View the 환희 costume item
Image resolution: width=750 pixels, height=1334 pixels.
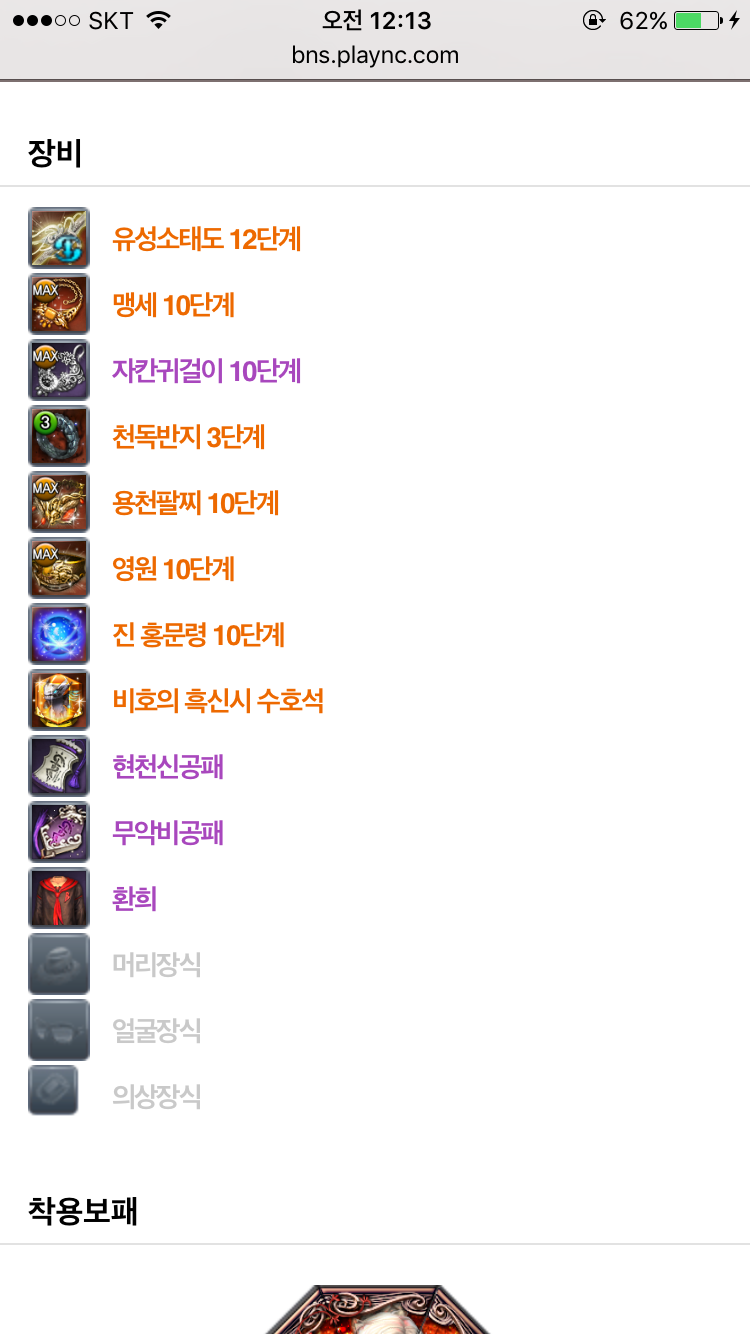tap(135, 899)
